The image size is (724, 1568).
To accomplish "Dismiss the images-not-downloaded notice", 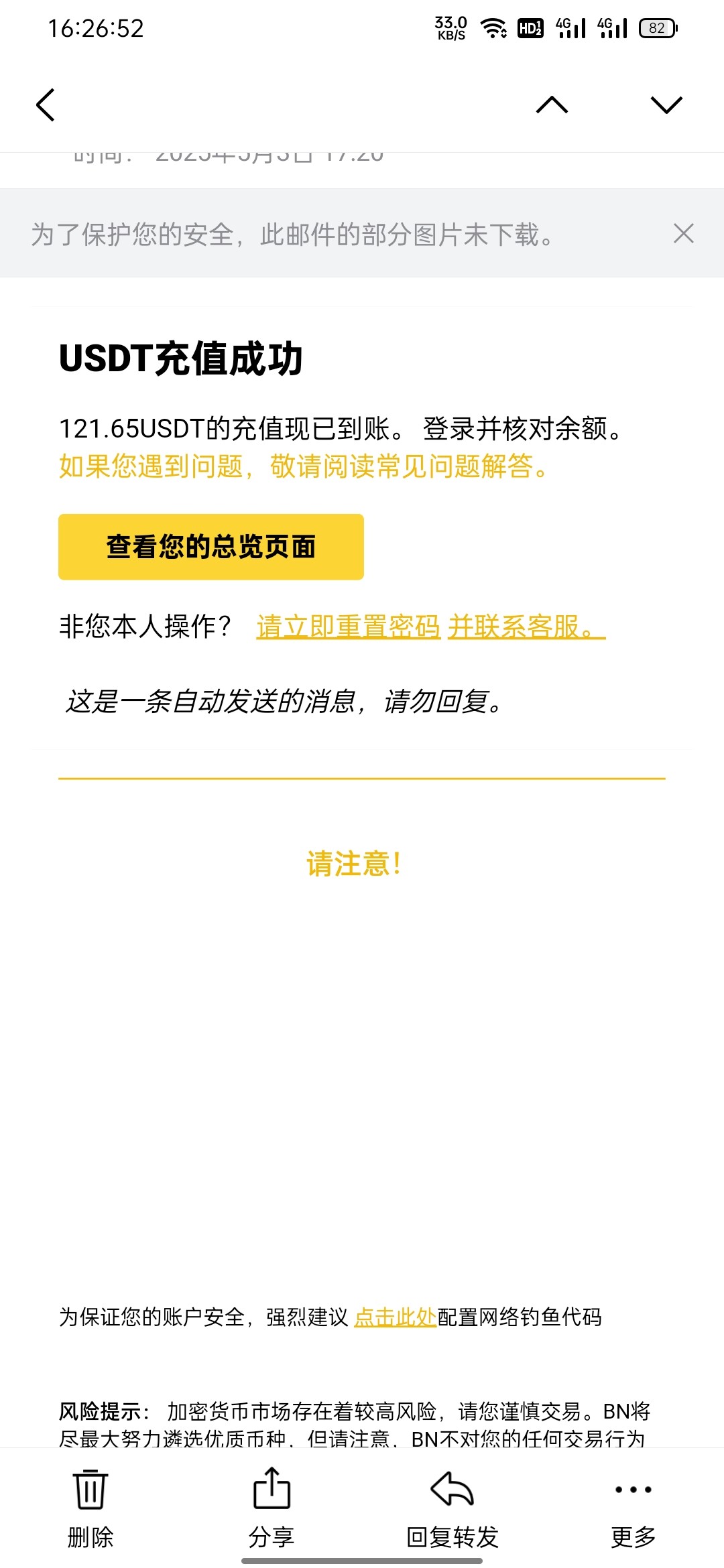I will (683, 234).
